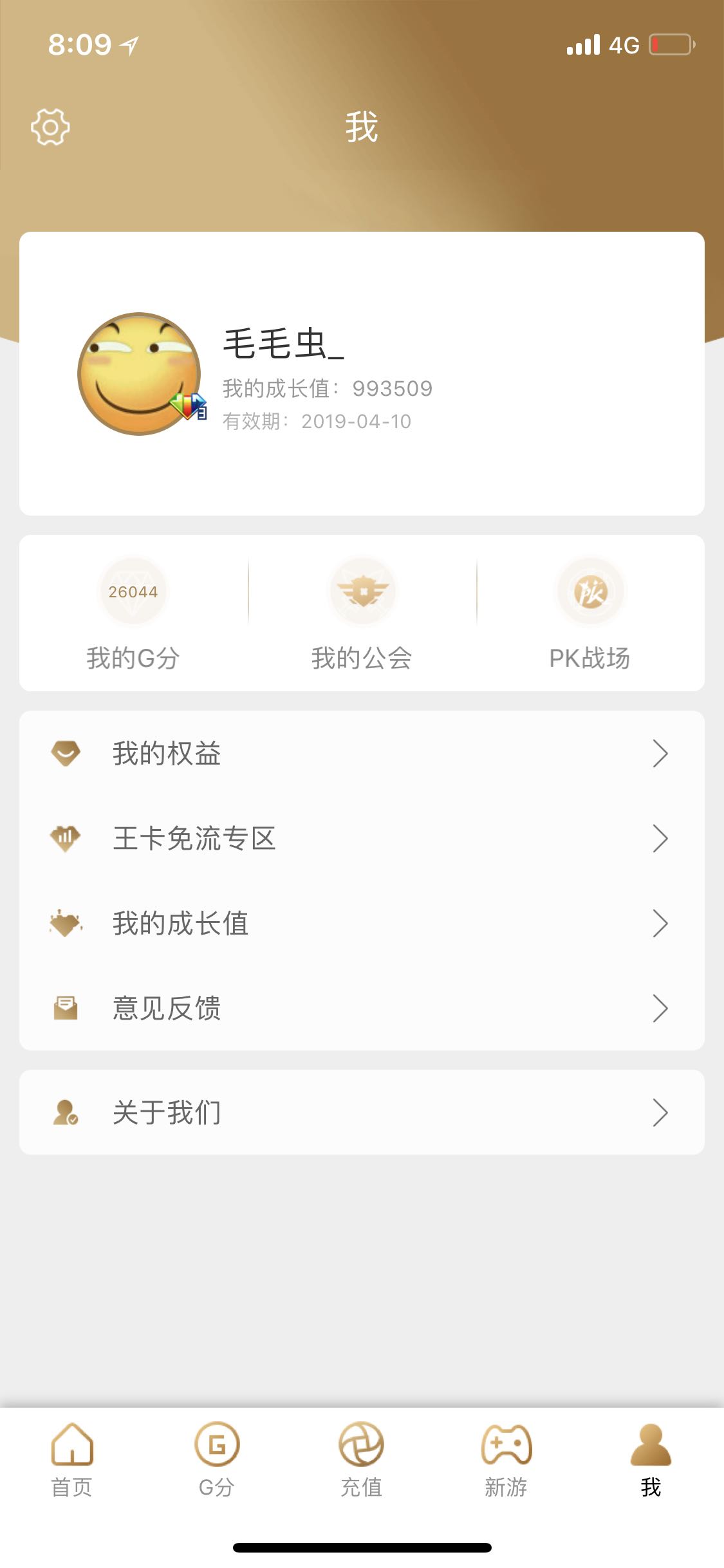Enter the PK战场 section

pyautogui.click(x=590, y=613)
